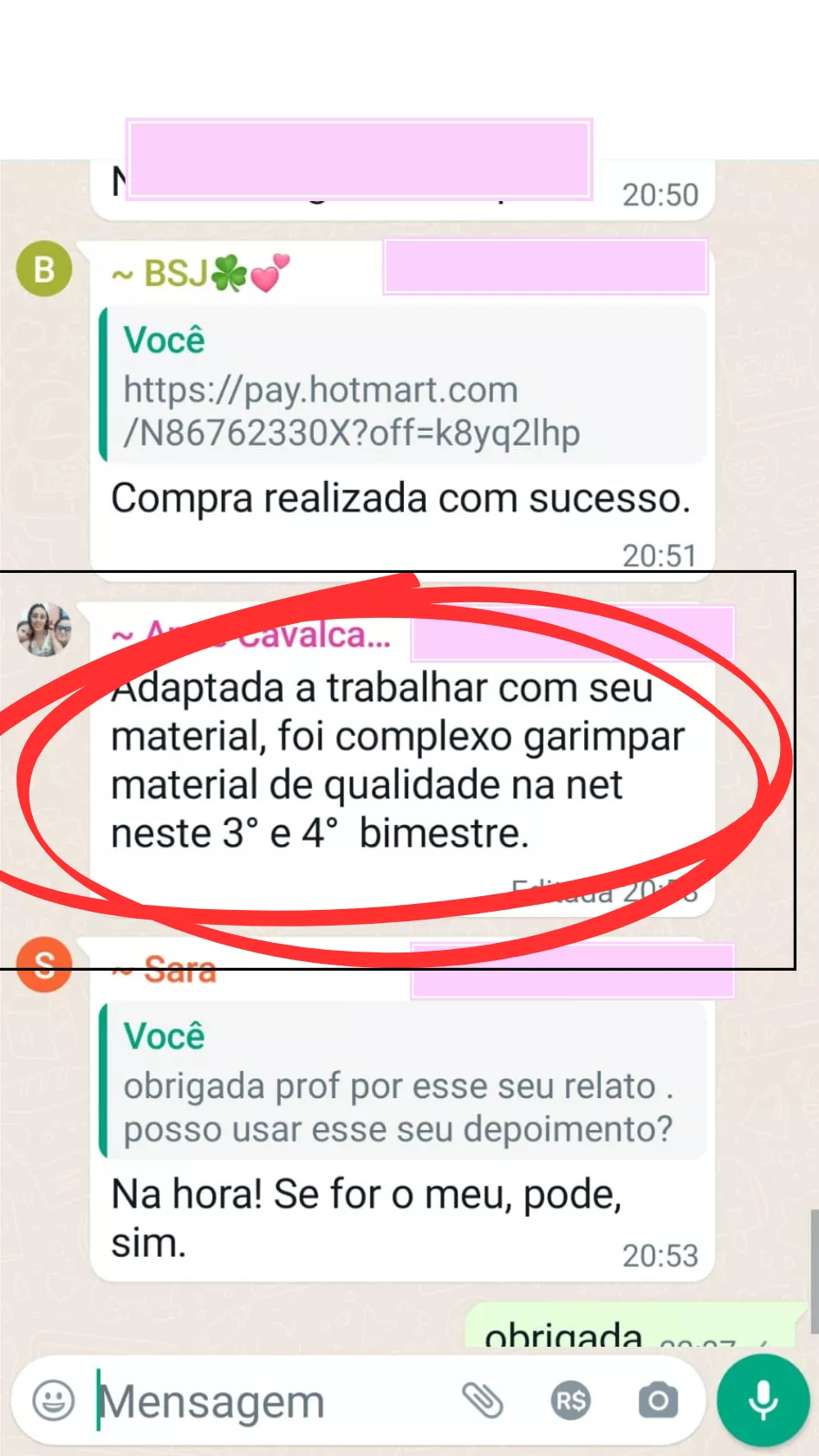
Task: Focus the Mensagem text field
Action: click(x=260, y=1401)
